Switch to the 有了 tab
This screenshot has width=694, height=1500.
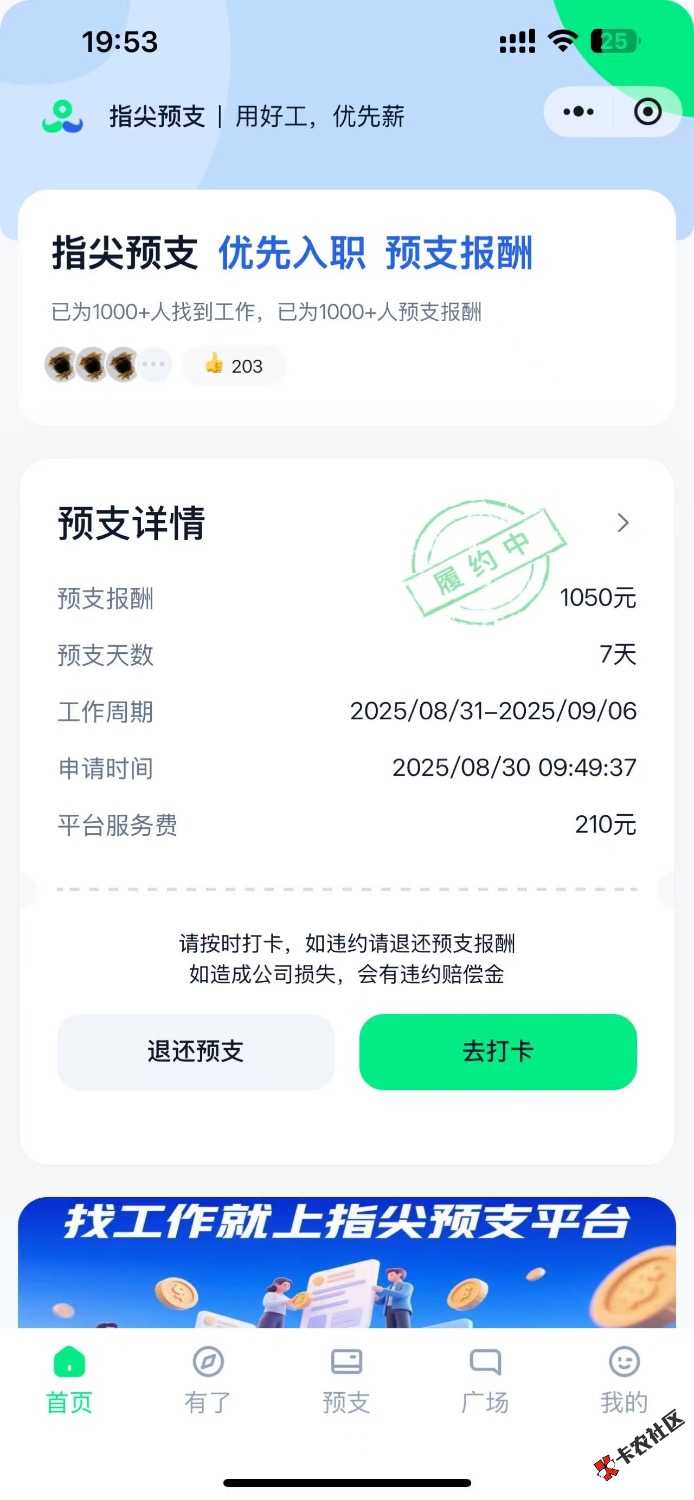[208, 1380]
